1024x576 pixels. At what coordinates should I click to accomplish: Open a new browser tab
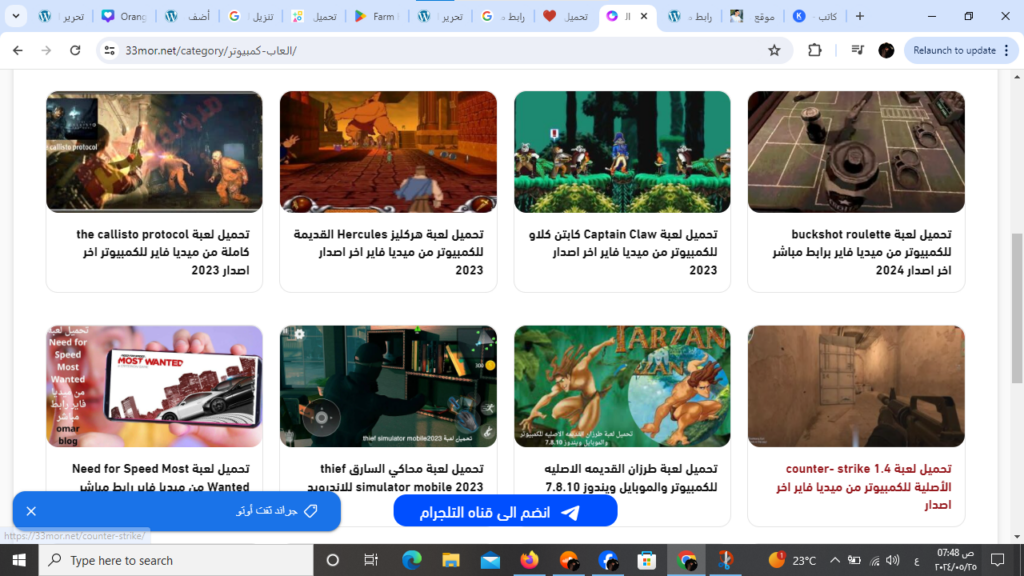860,16
